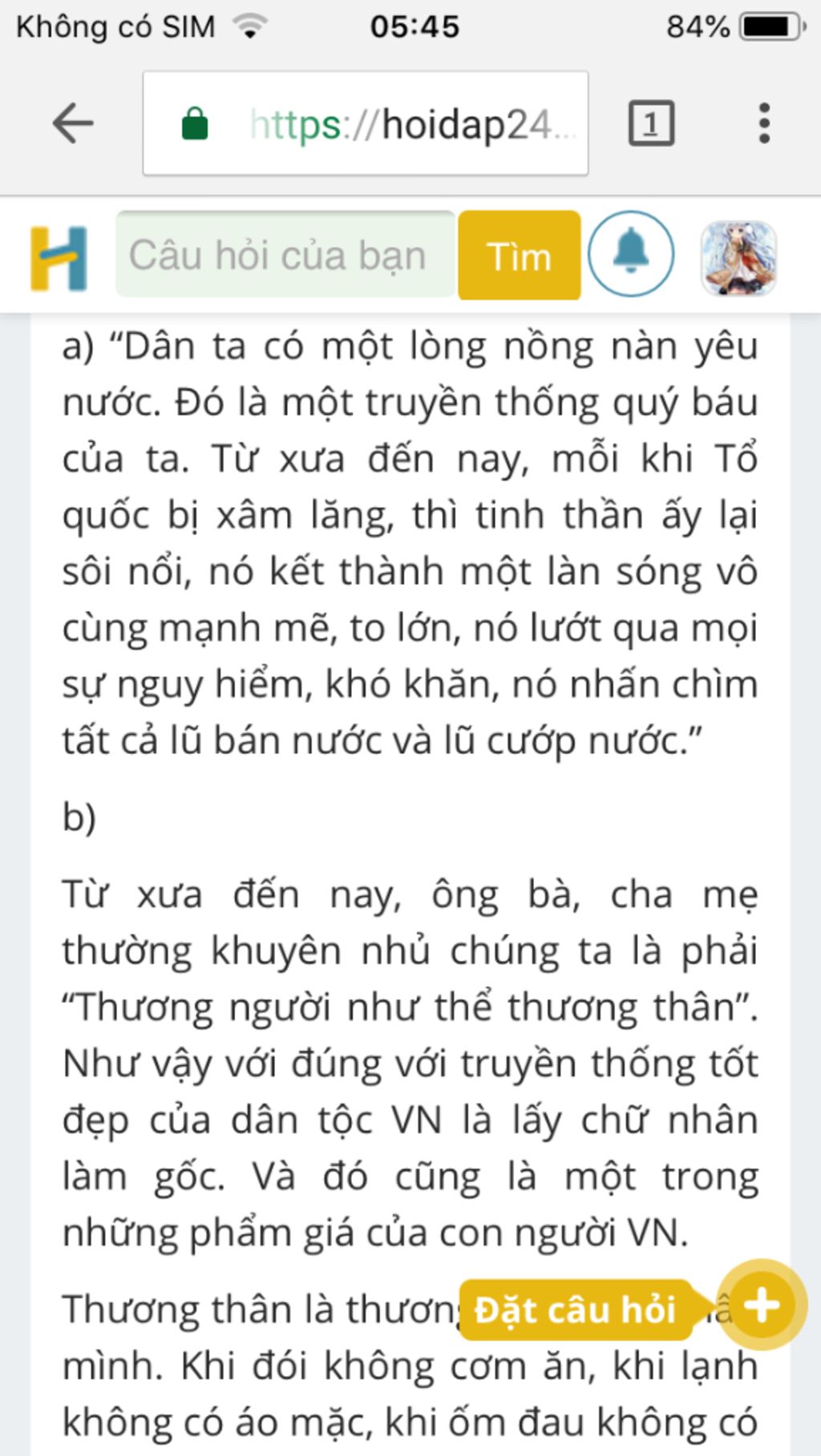
Task: Open the browser tabs switcher
Action: (650, 123)
